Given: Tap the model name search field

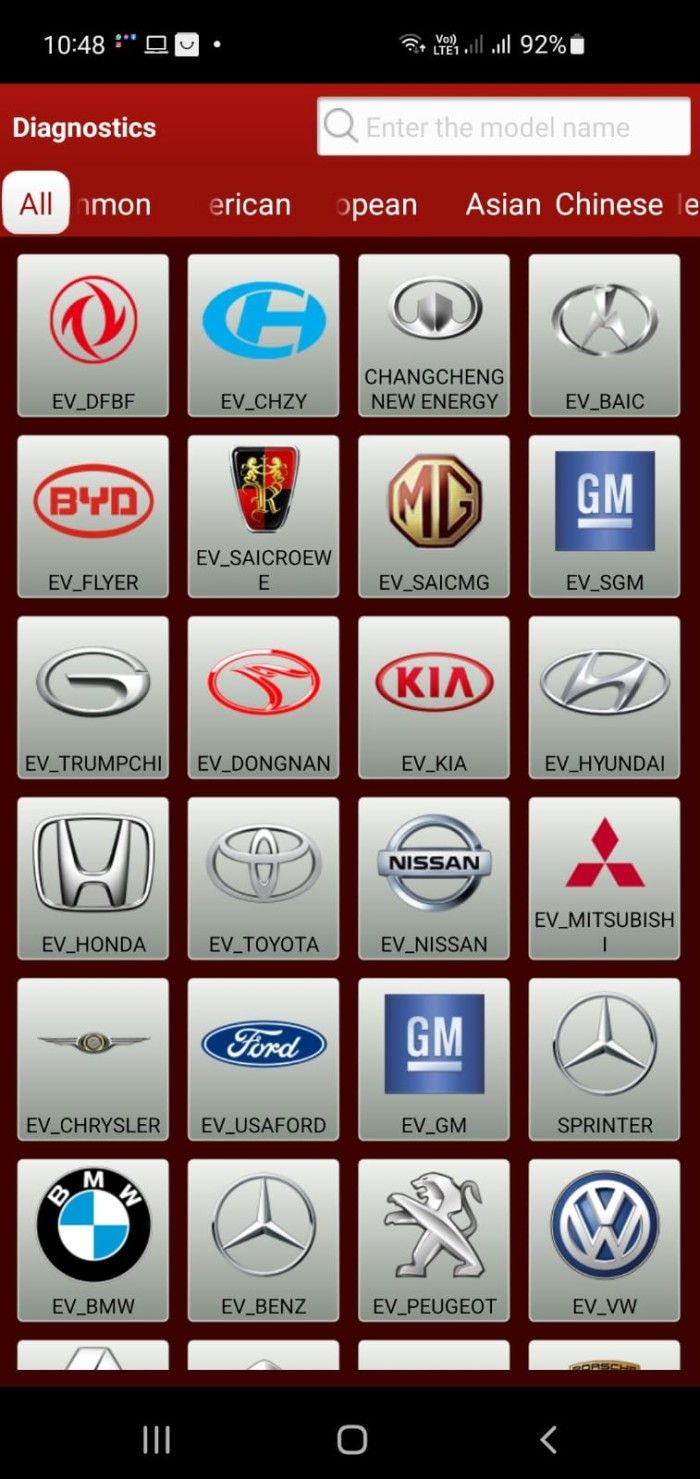Looking at the screenshot, I should (503, 127).
